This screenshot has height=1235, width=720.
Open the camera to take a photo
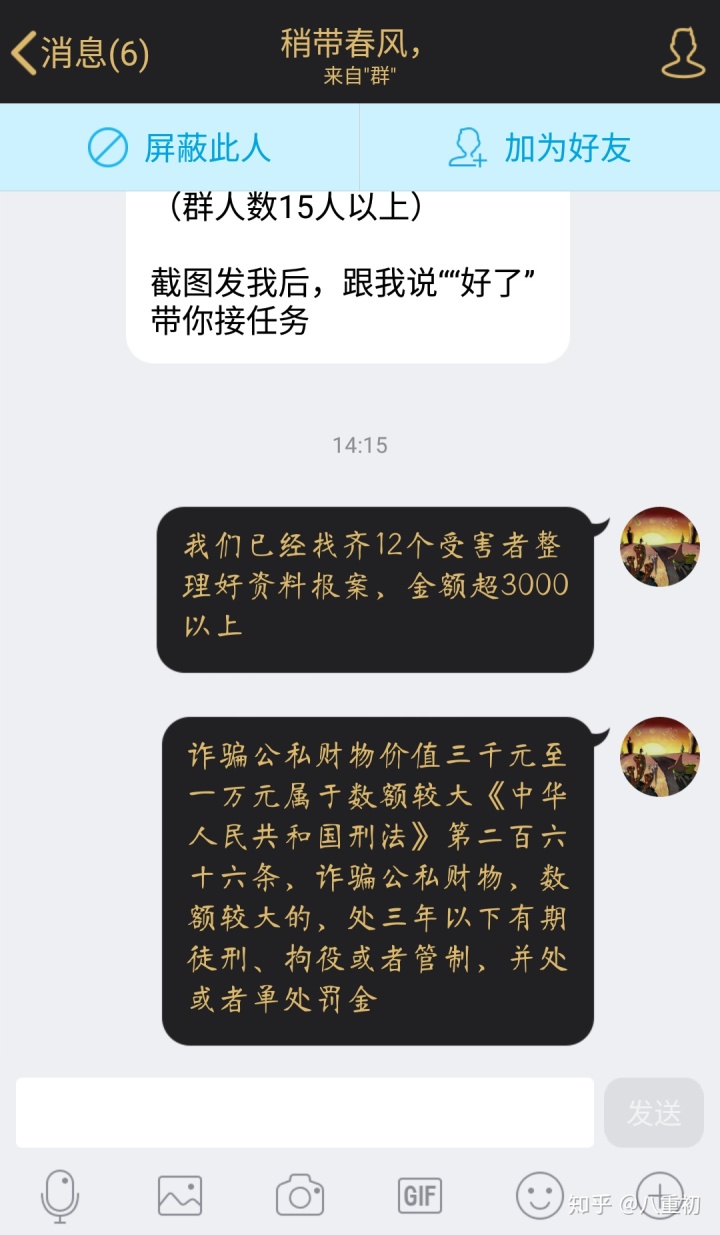click(300, 1196)
